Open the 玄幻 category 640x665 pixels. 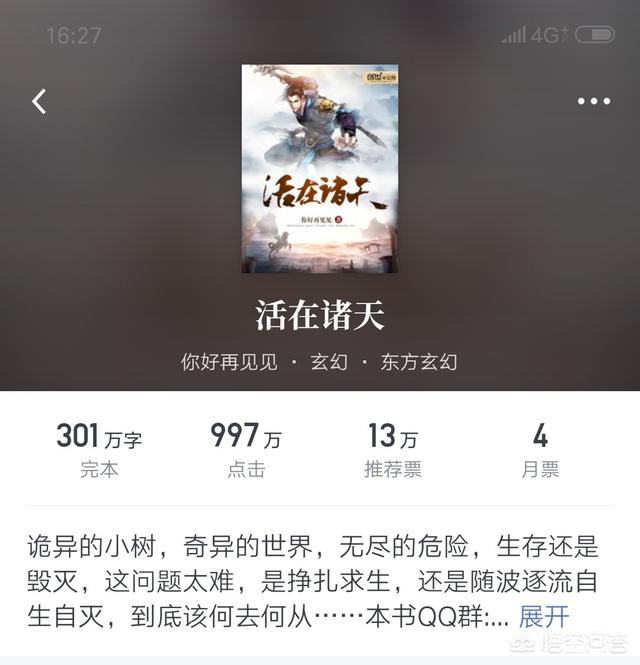click(329, 361)
